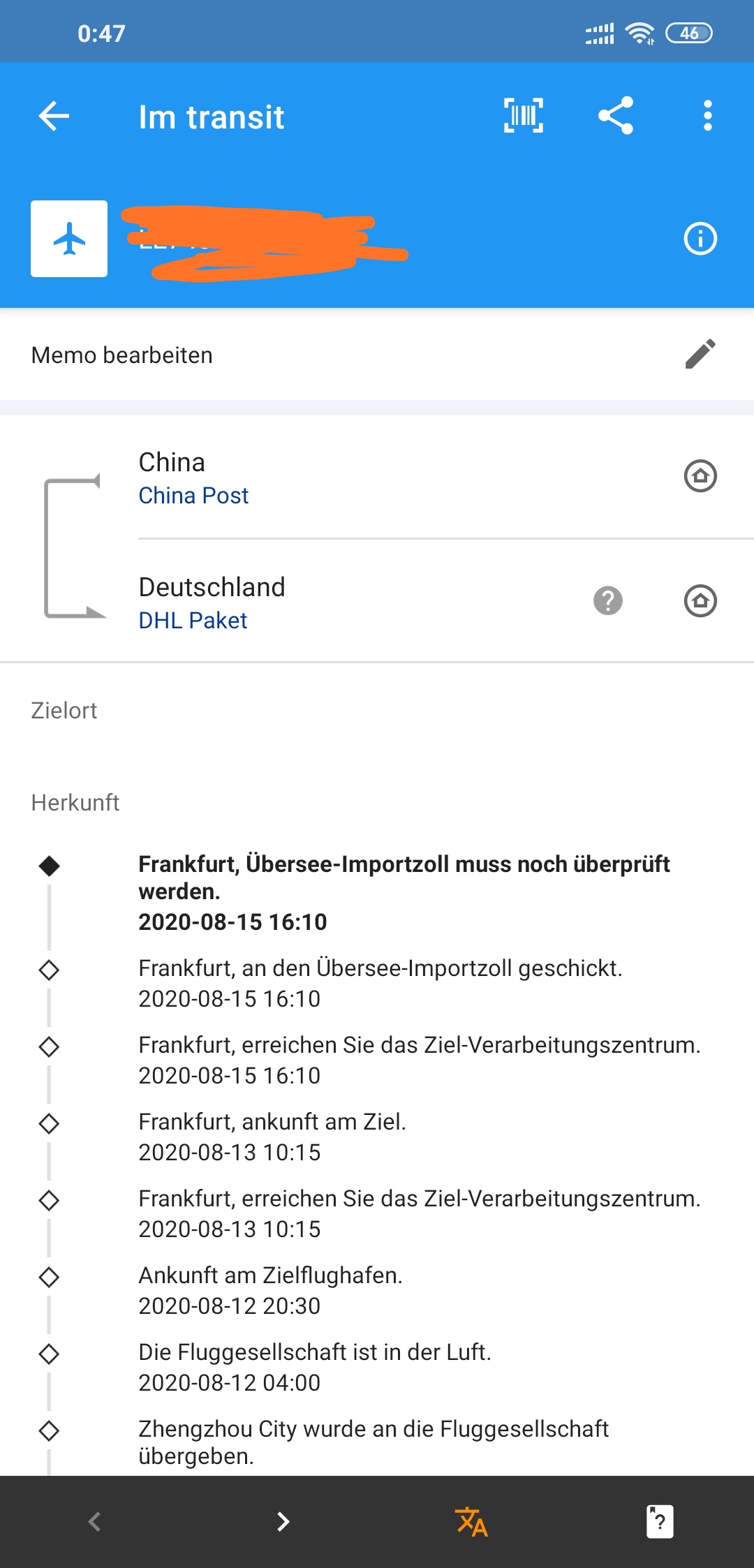Open the package info icon

[x=700, y=239]
